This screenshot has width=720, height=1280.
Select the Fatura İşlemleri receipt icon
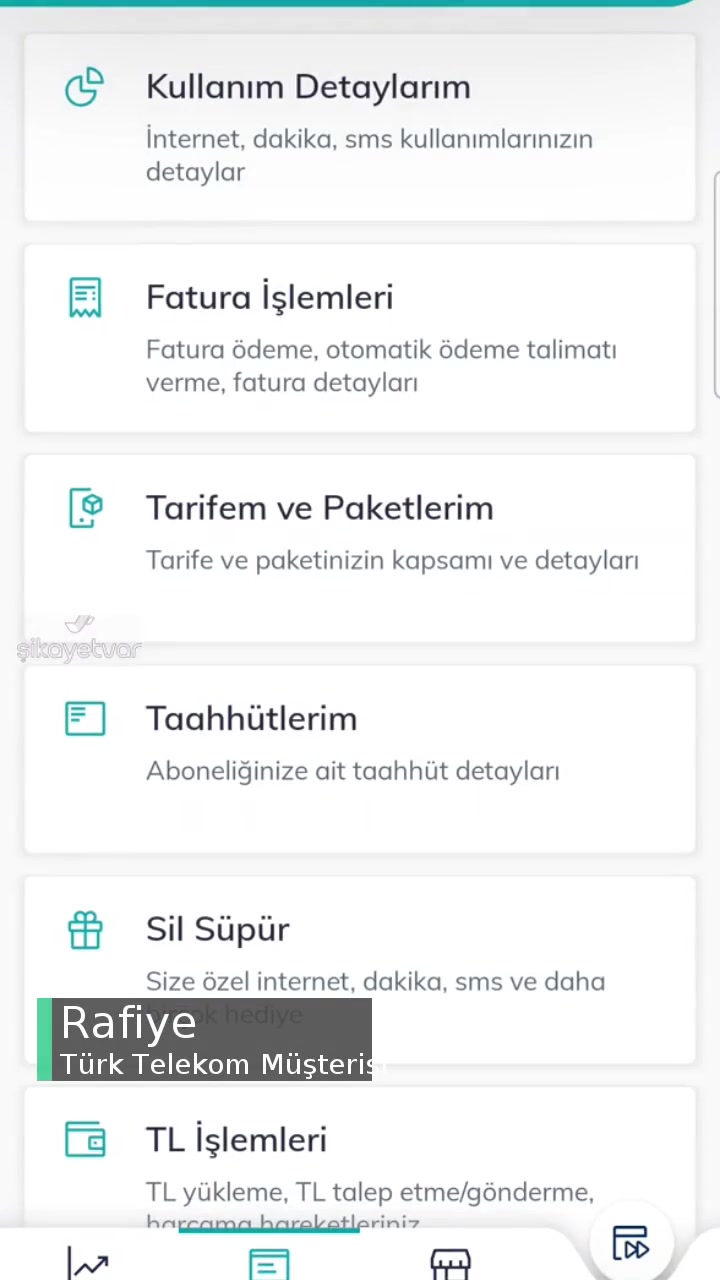85,297
